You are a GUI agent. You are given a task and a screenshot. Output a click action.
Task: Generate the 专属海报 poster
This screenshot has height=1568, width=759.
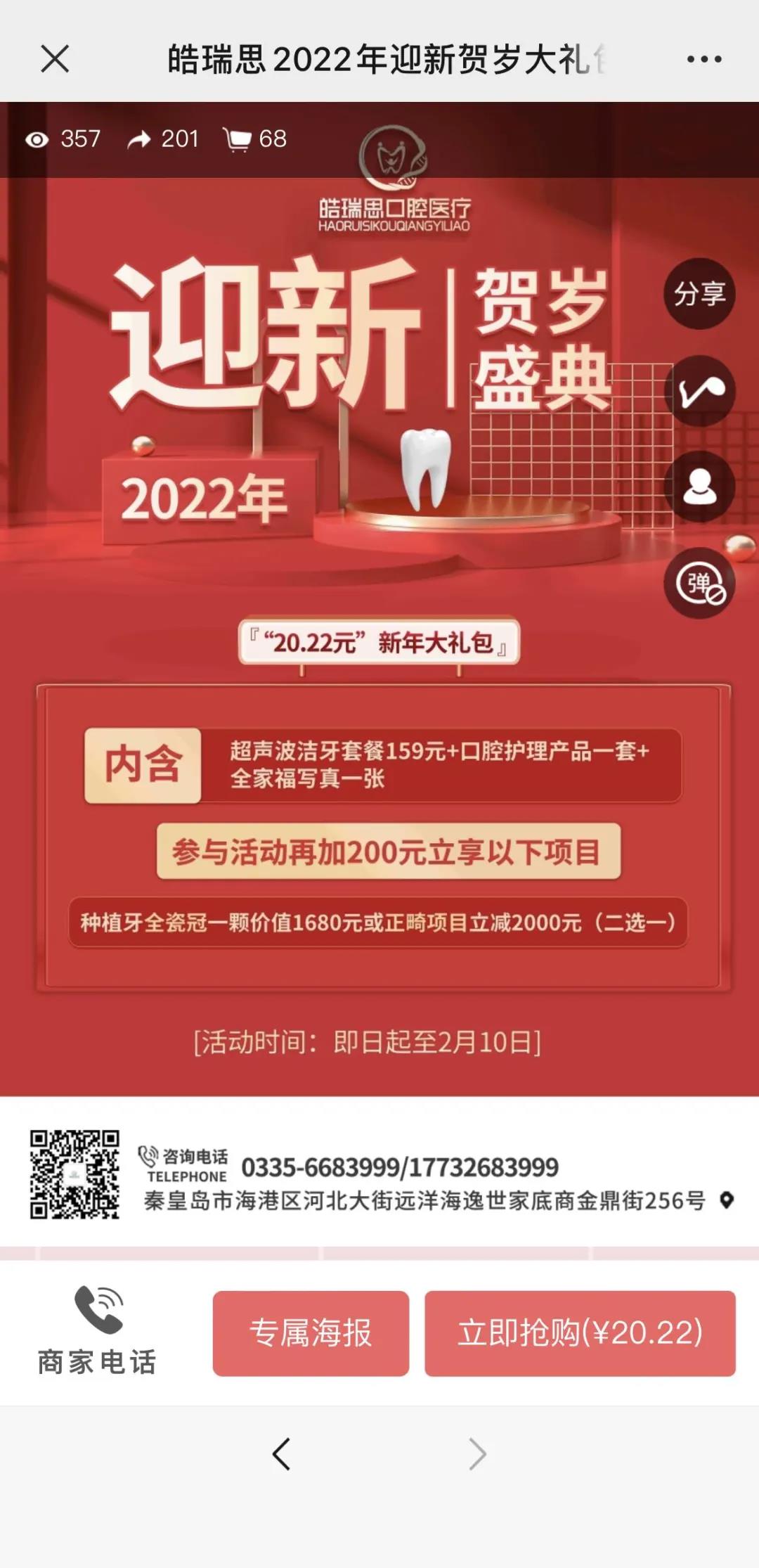pyautogui.click(x=311, y=1333)
